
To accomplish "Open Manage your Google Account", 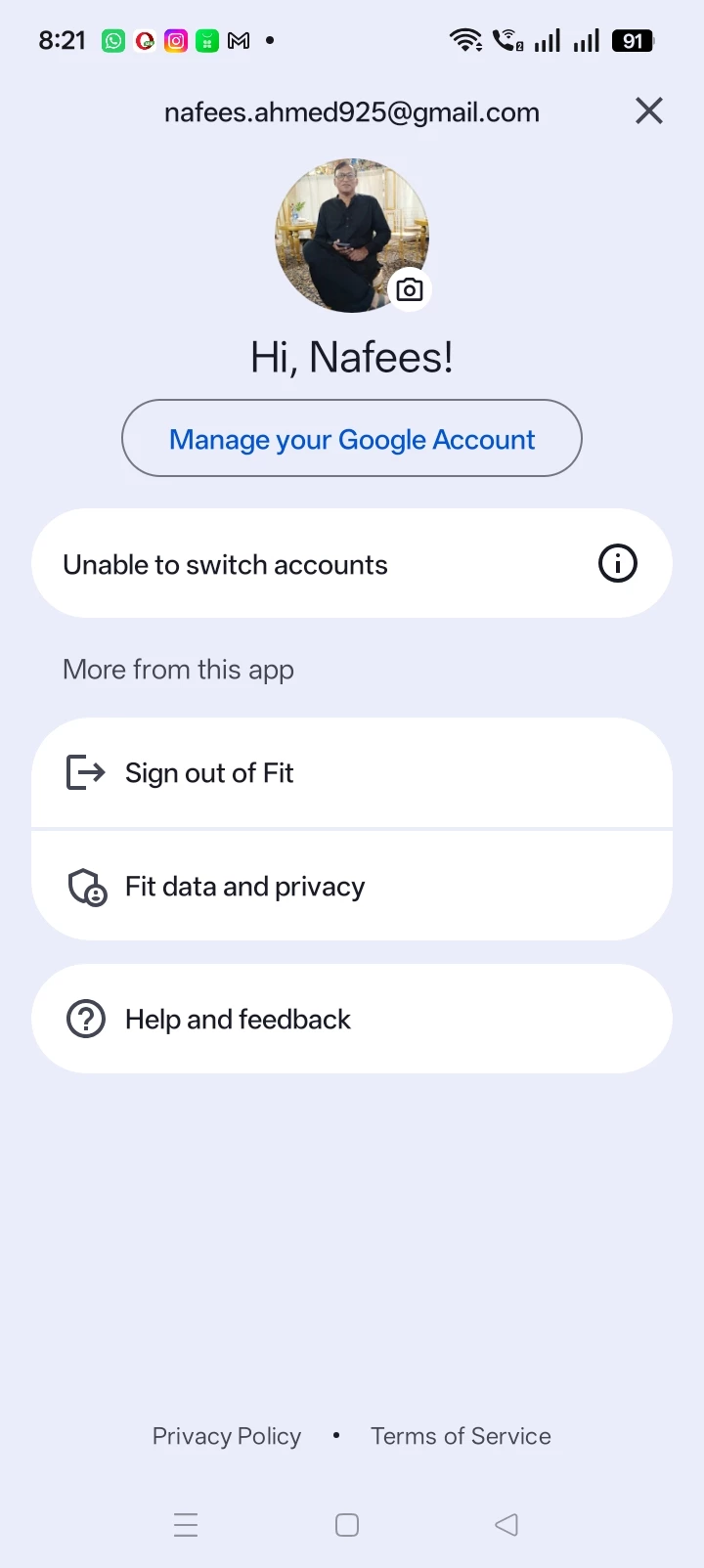I will [352, 438].
